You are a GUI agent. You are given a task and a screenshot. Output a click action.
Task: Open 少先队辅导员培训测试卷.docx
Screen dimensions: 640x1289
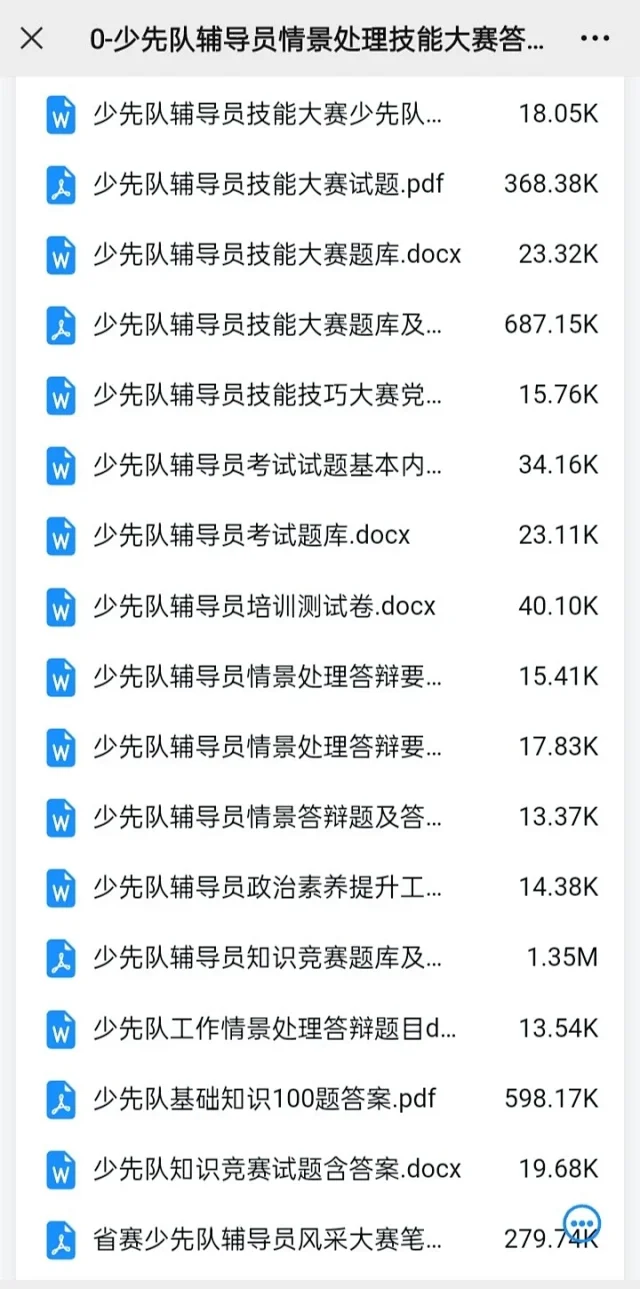(320, 606)
